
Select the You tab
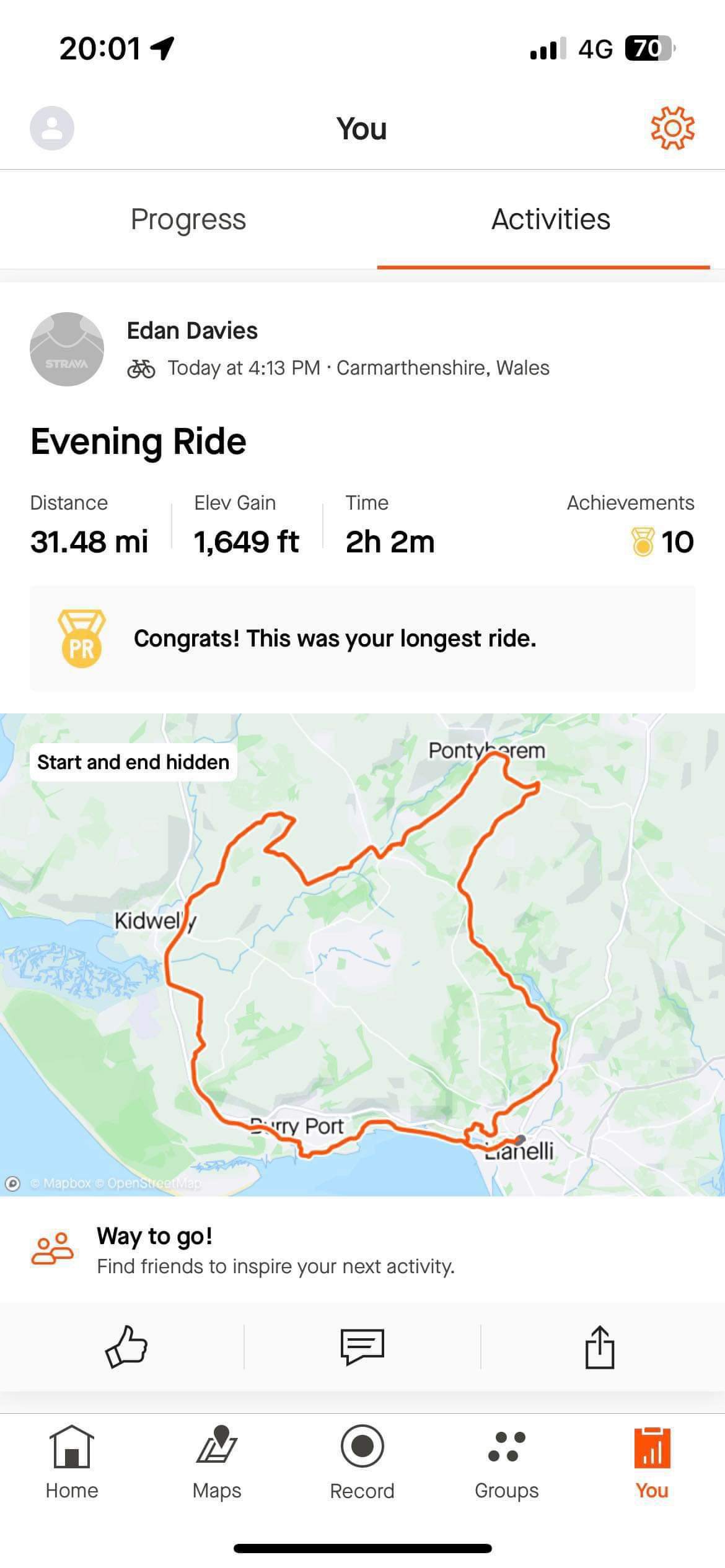coord(652,1463)
